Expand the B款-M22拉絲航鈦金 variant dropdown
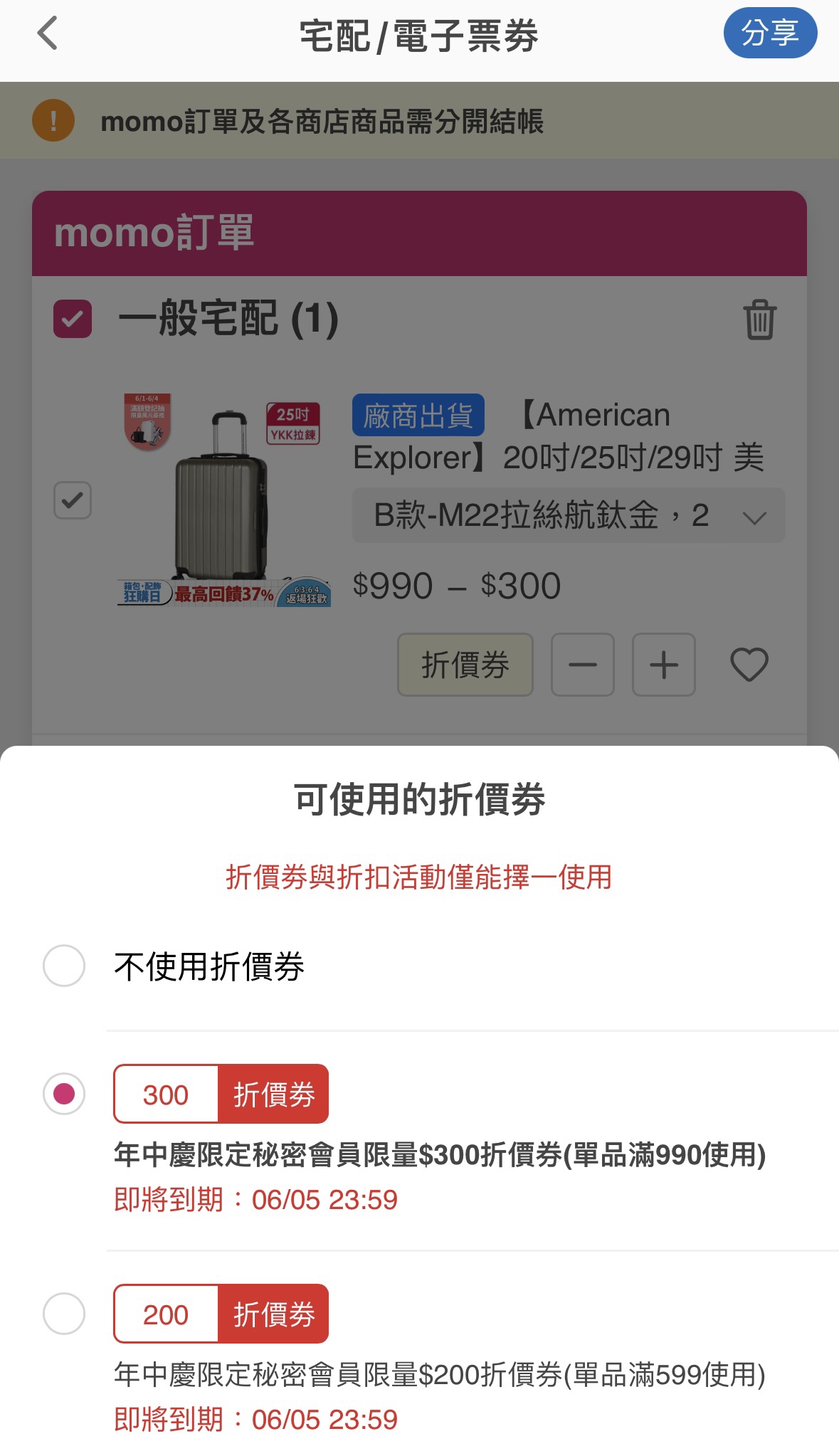Viewport: 839px width, 1456px height. 568,515
